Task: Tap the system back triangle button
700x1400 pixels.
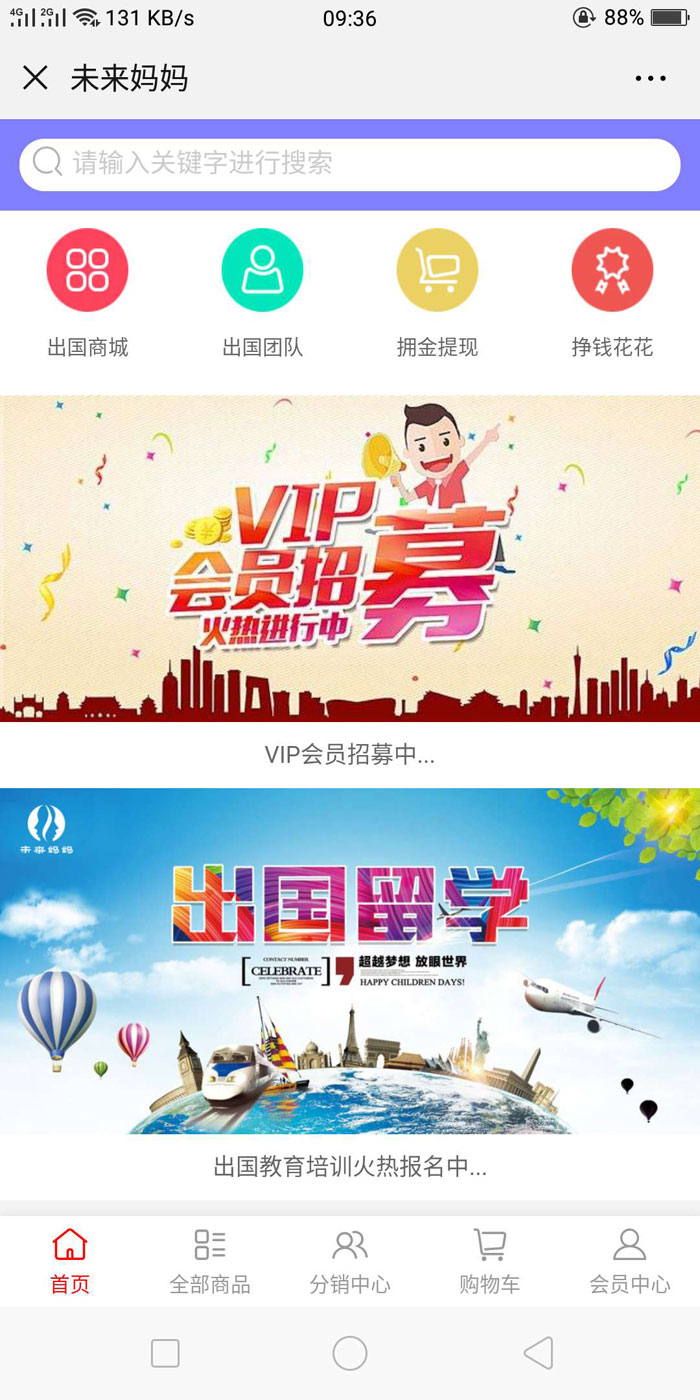Action: pos(539,1353)
